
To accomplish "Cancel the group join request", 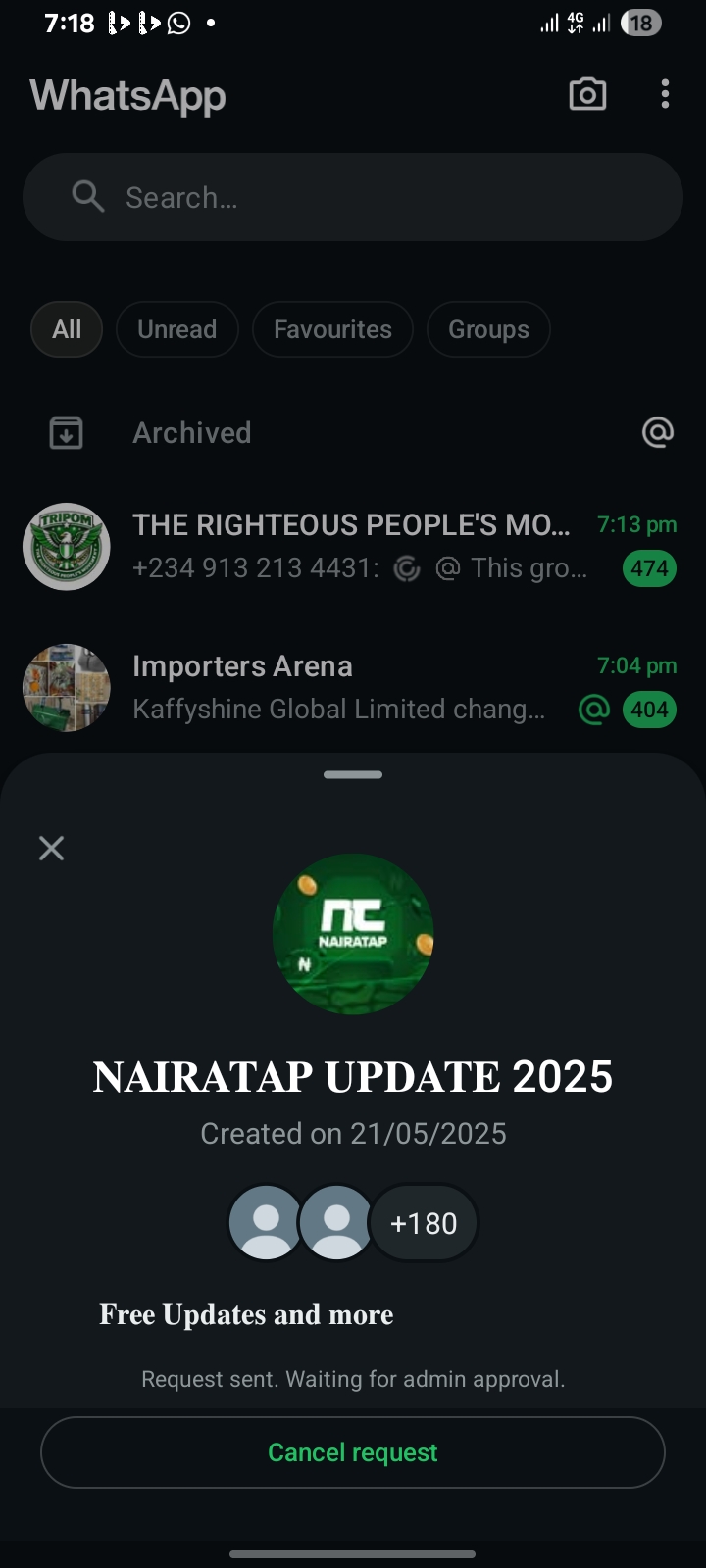I will click(x=353, y=1452).
